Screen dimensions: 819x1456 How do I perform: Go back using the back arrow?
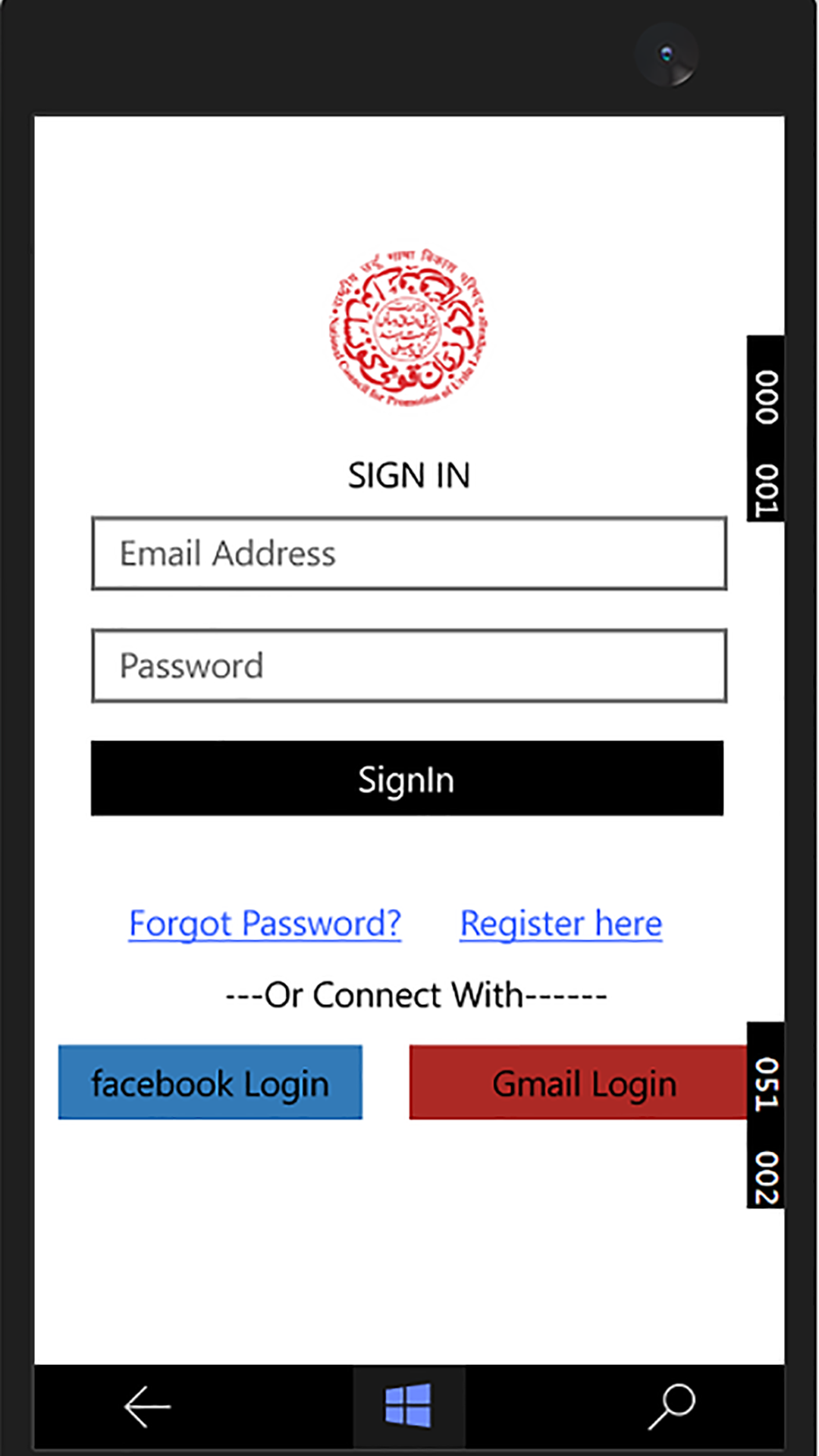pos(147,1407)
